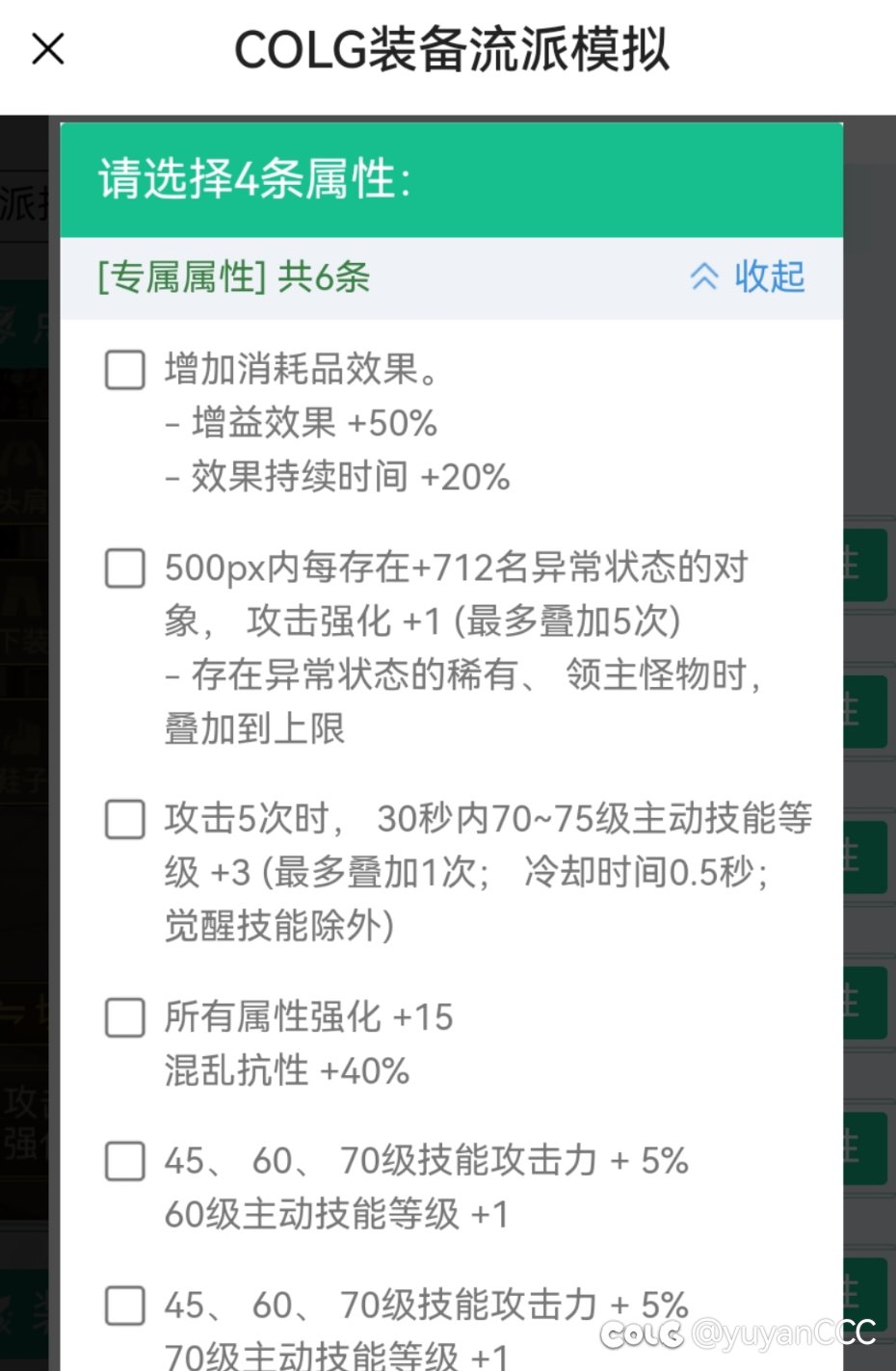Tick the 攻击5次时 70~75级主动技能等级 attribute
896x1371 pixels.
coord(125,819)
